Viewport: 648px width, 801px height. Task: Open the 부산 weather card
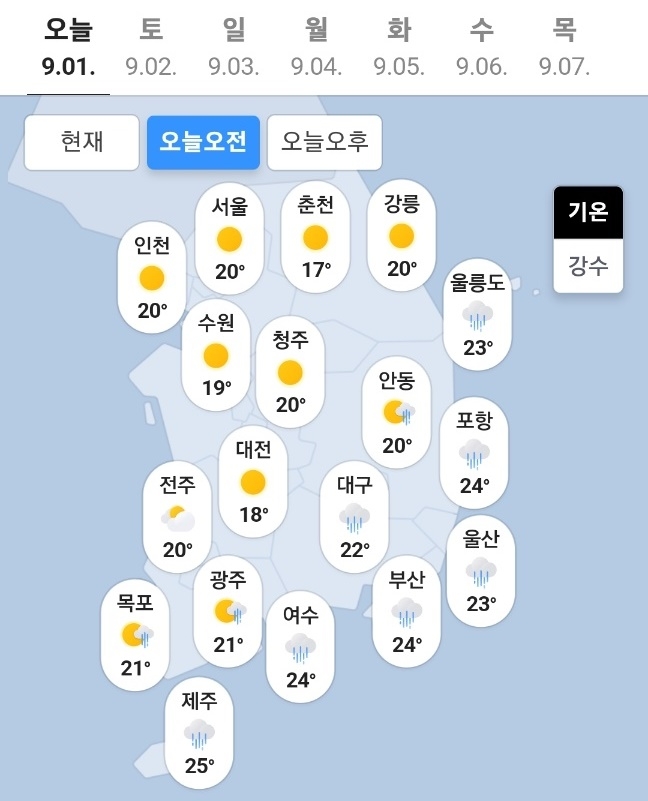pyautogui.click(x=407, y=612)
